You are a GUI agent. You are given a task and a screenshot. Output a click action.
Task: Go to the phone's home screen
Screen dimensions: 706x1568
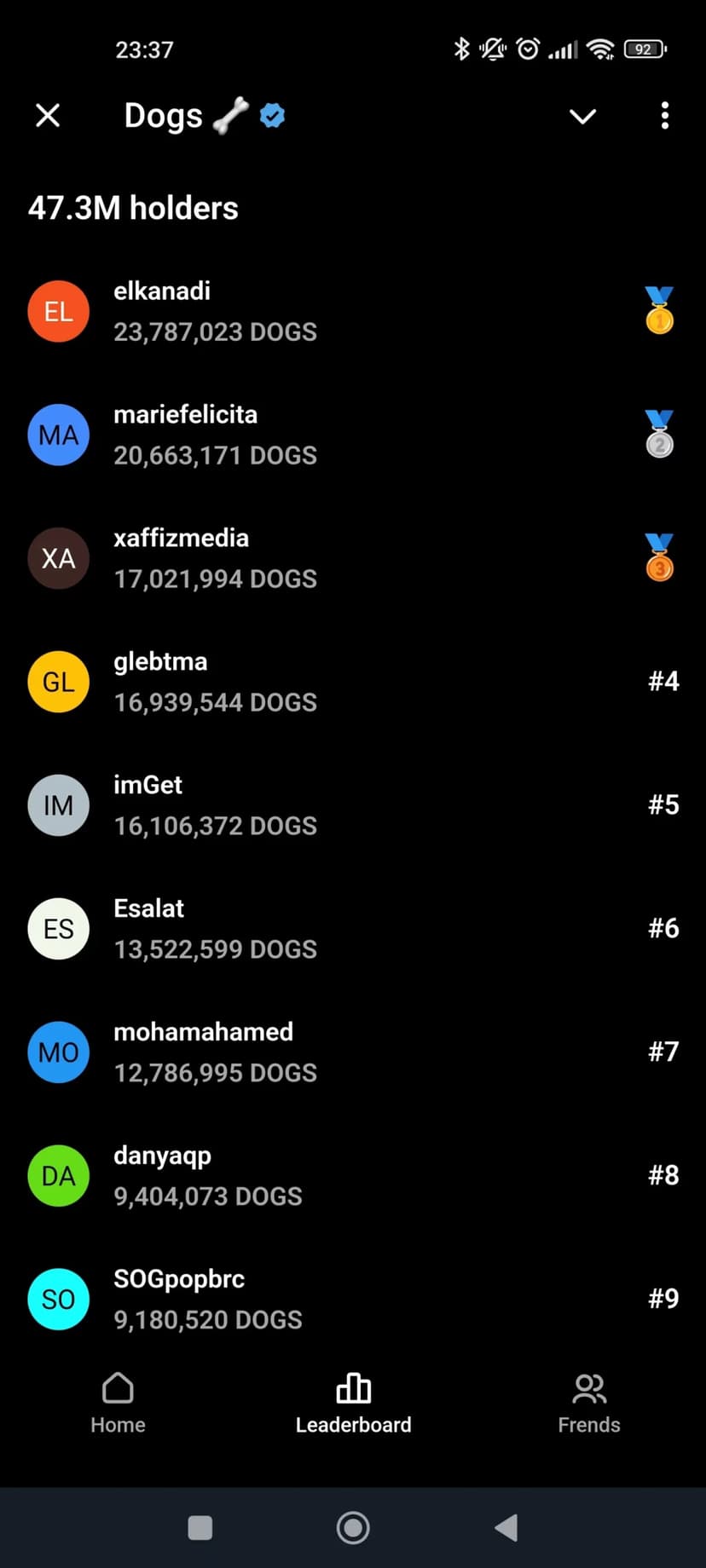pos(353,1528)
